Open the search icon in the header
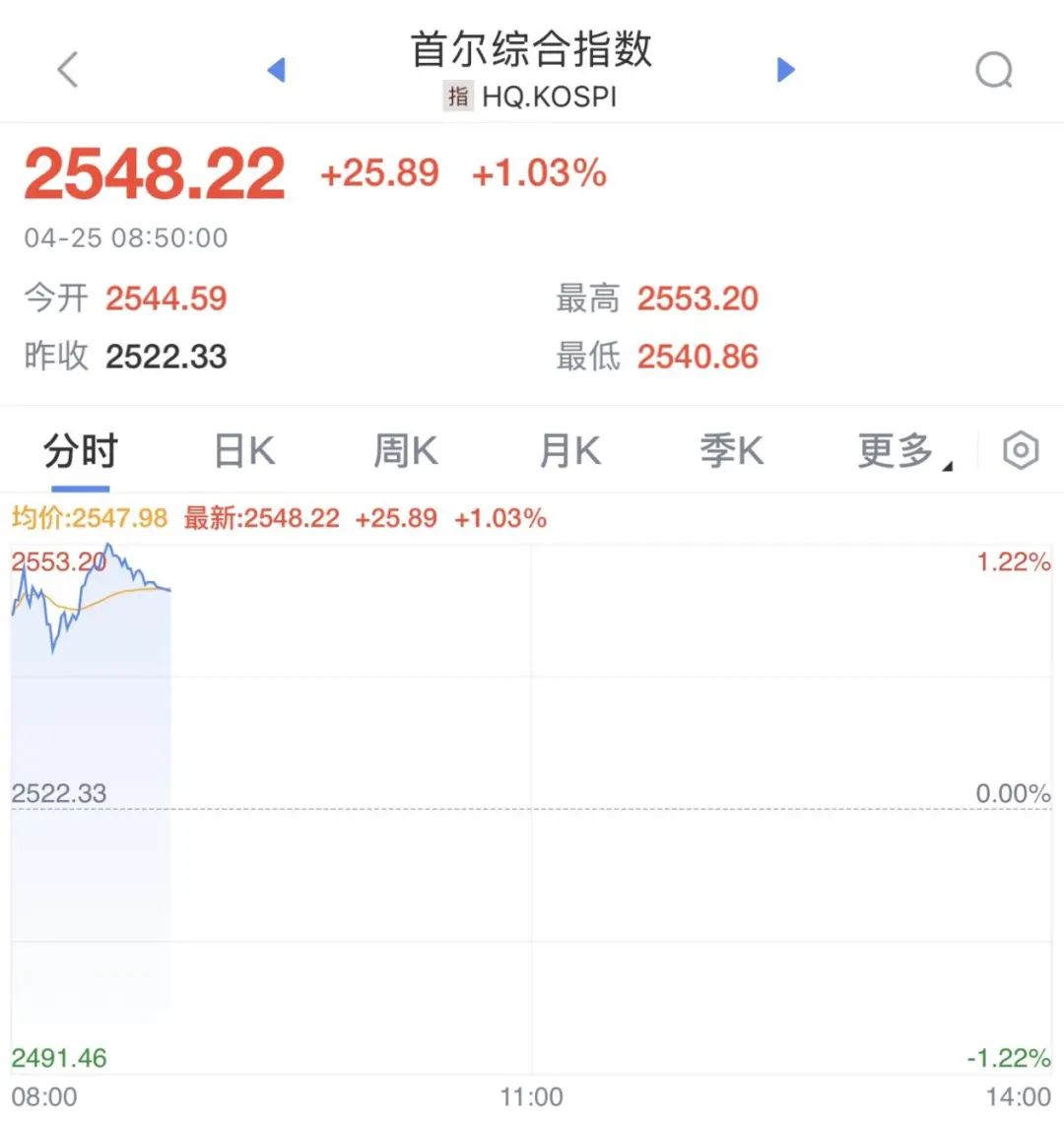Screen dimensions: 1064x1121 pos(993,70)
